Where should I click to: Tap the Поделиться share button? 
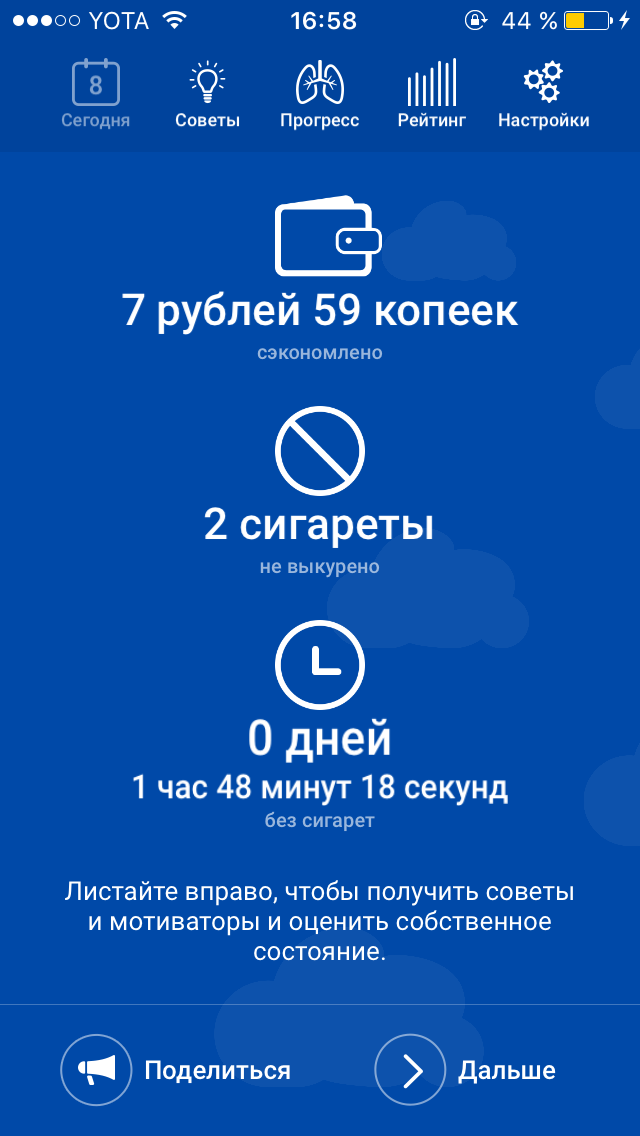click(x=177, y=1070)
